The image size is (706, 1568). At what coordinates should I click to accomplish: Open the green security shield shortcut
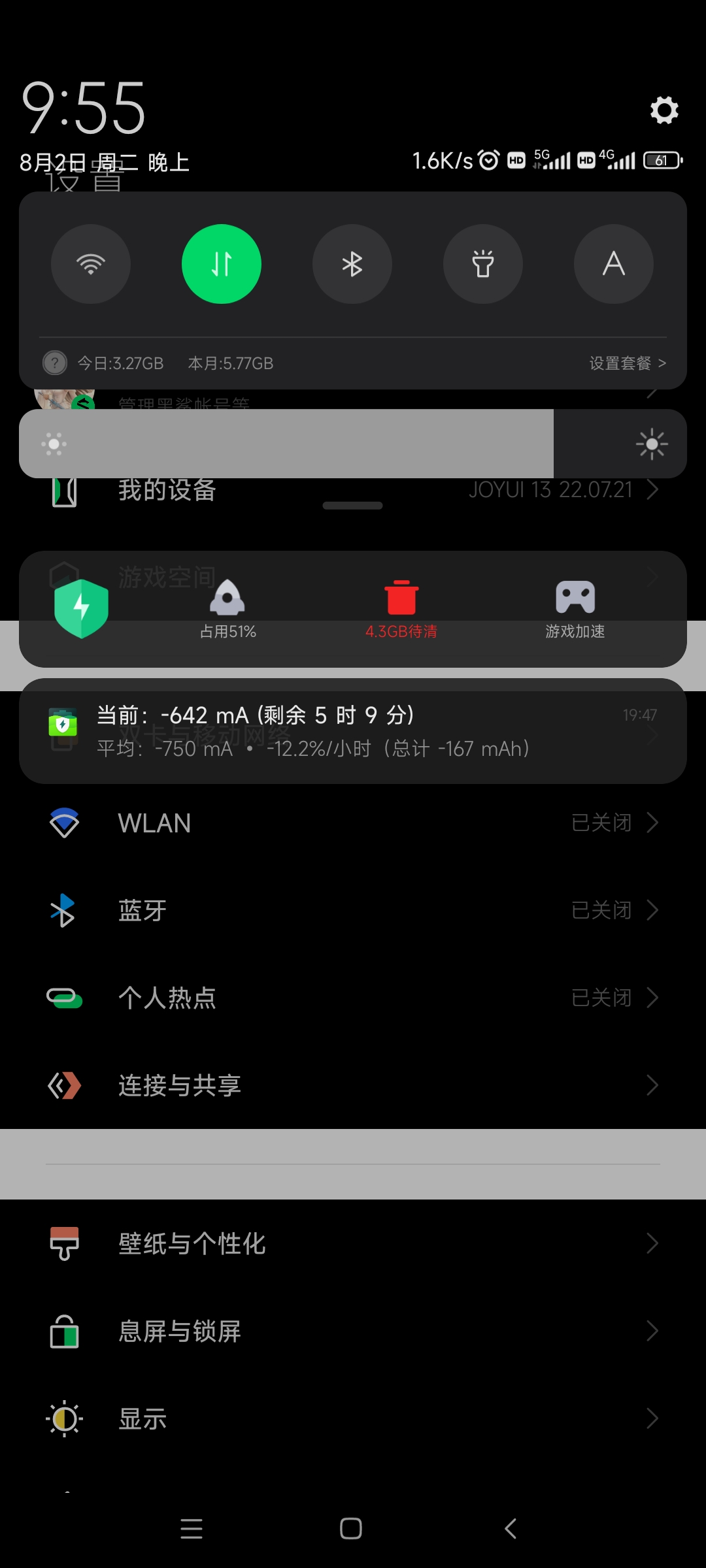point(81,608)
